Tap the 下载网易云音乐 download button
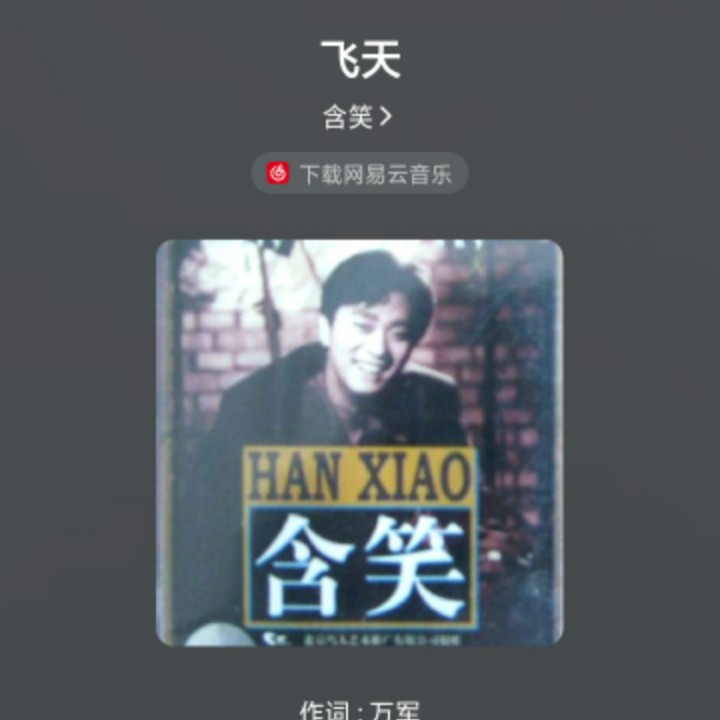Screen dimensions: 720x720 [360, 174]
